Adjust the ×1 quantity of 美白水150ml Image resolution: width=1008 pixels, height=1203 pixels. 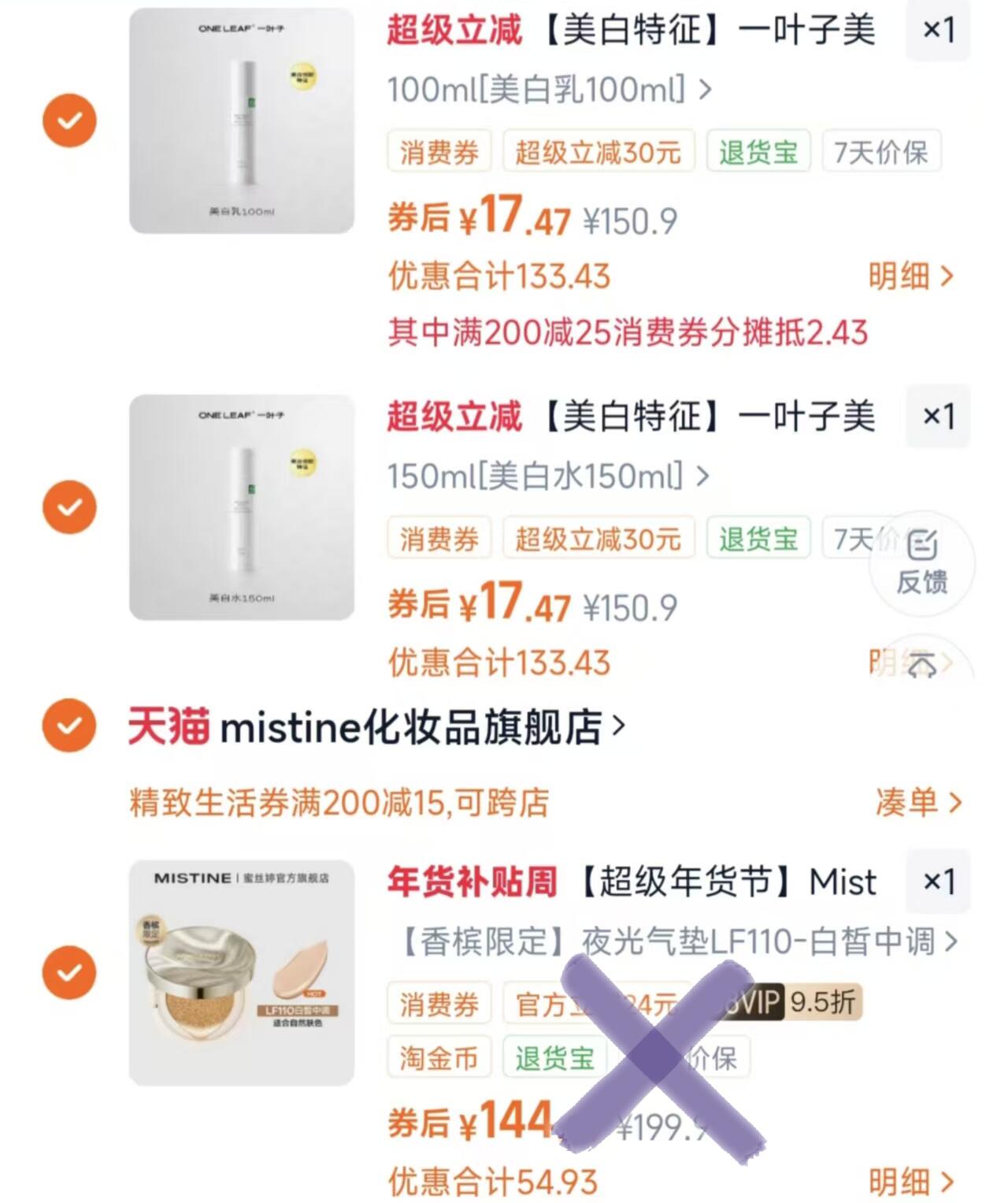point(938,416)
